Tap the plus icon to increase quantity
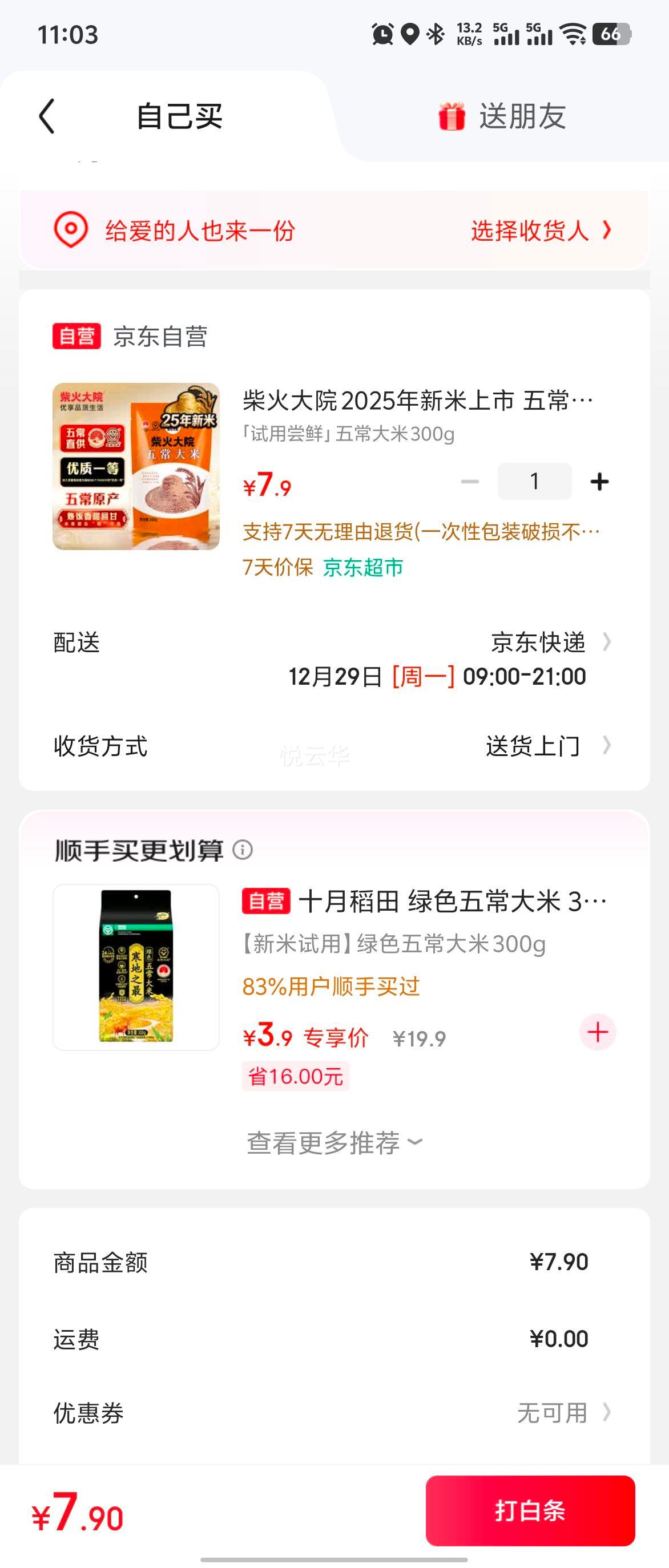Viewport: 669px width, 1568px height. pos(599,481)
